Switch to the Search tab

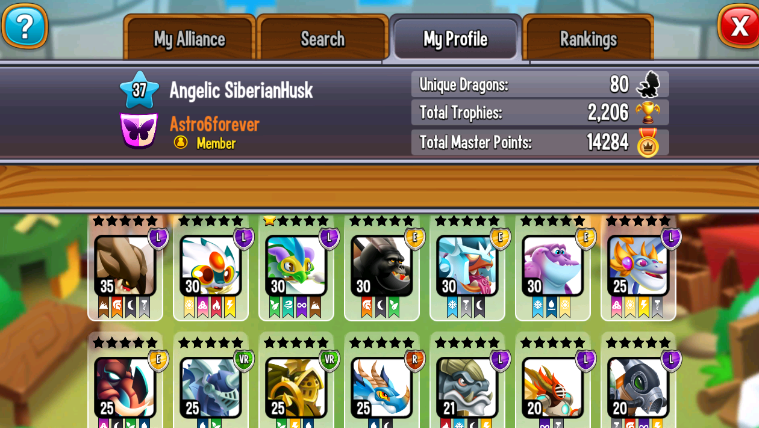pyautogui.click(x=322, y=39)
